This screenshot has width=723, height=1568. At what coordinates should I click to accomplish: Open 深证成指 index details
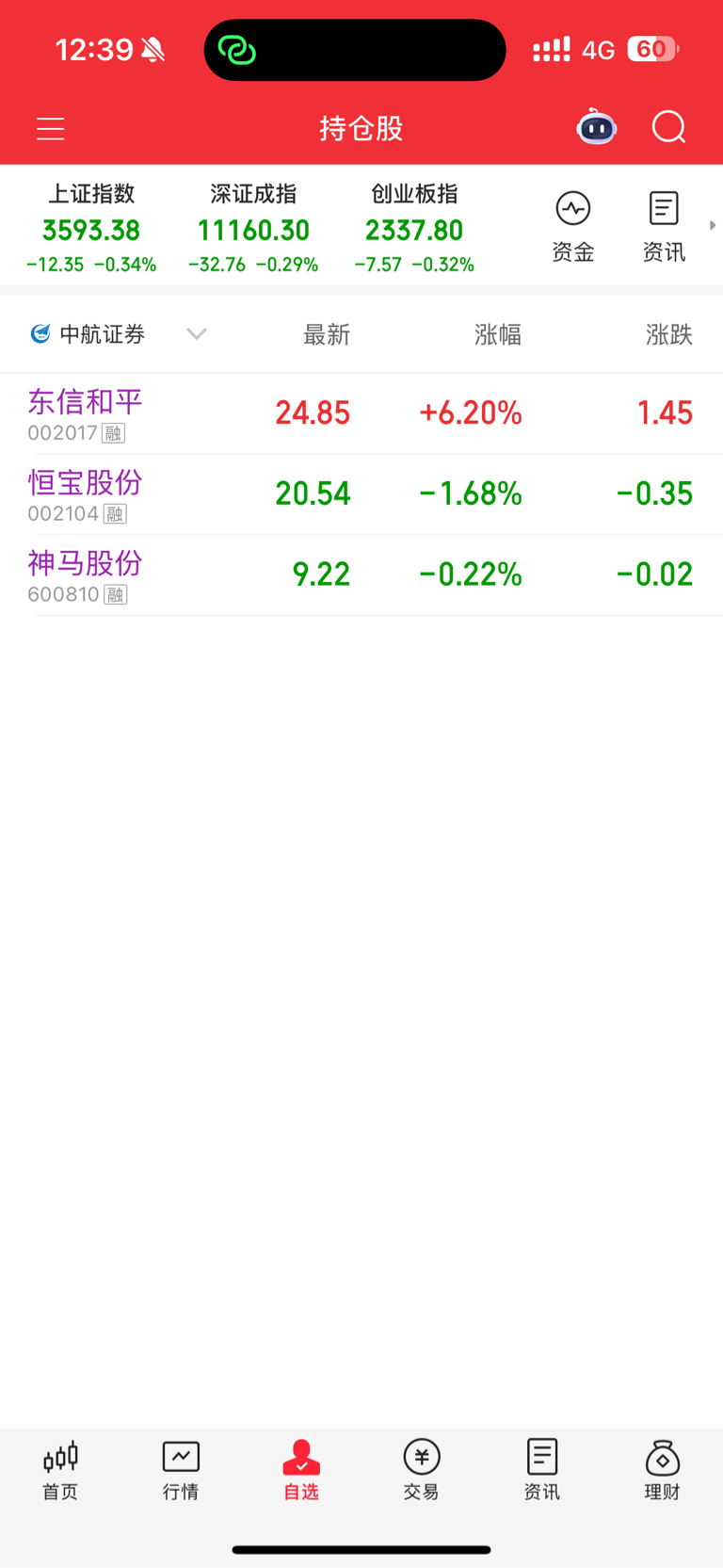point(253,229)
